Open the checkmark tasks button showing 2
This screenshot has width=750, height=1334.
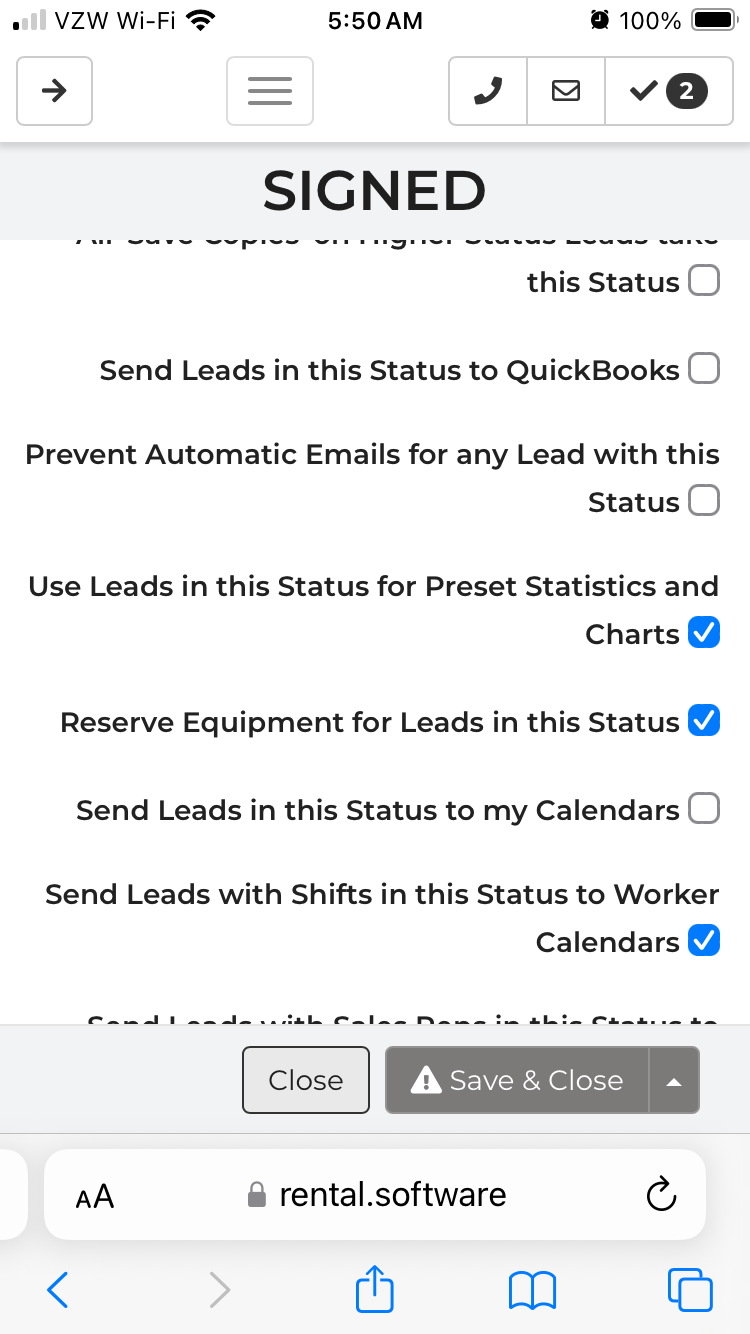pos(668,91)
